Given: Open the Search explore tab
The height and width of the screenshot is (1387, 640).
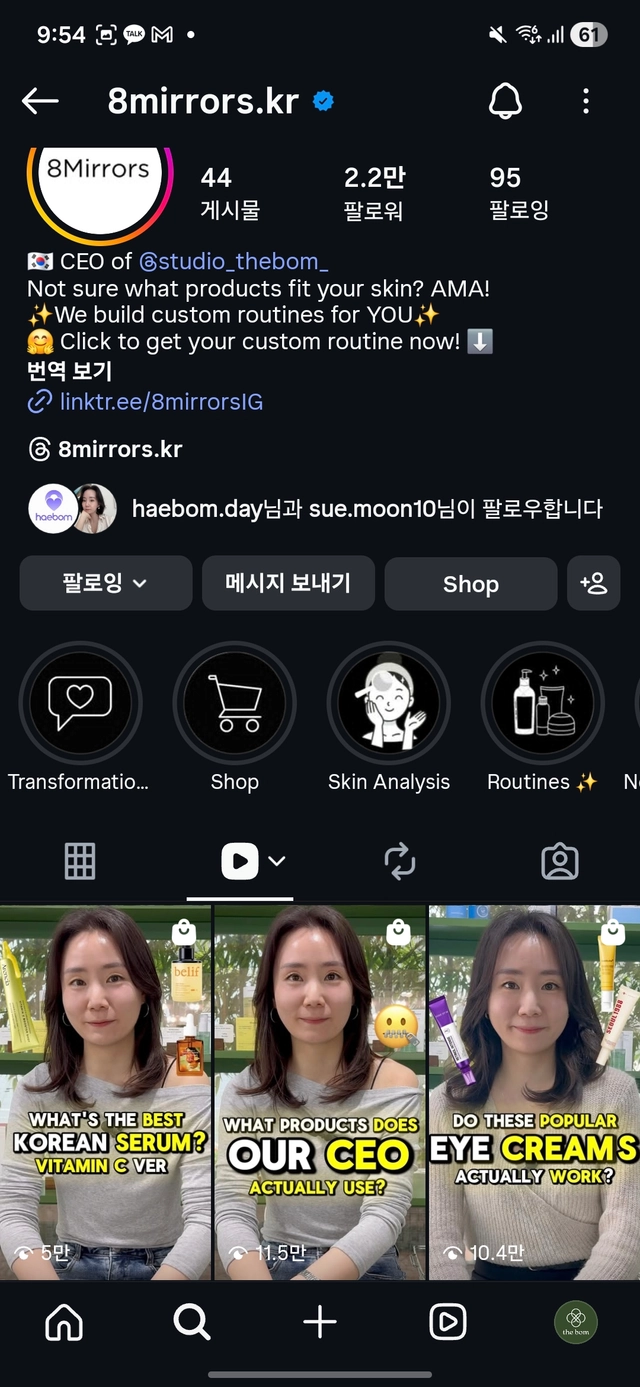Looking at the screenshot, I should [x=192, y=1322].
